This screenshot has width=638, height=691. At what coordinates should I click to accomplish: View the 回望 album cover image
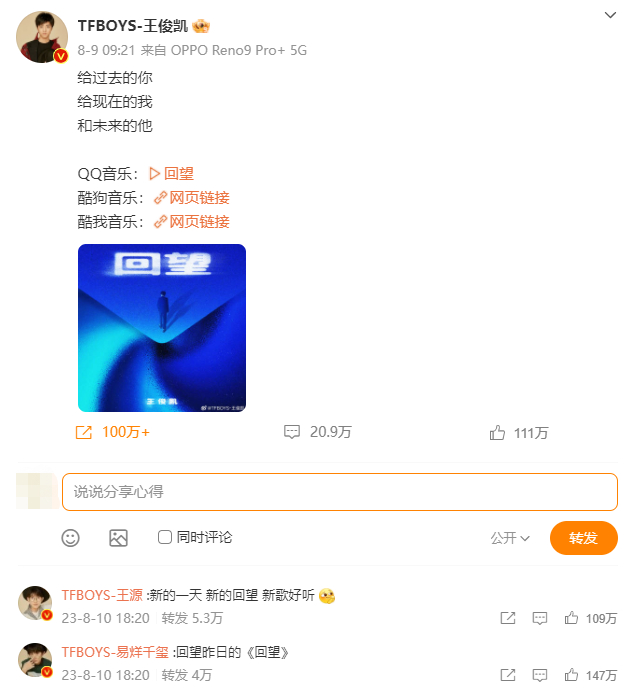pos(162,328)
